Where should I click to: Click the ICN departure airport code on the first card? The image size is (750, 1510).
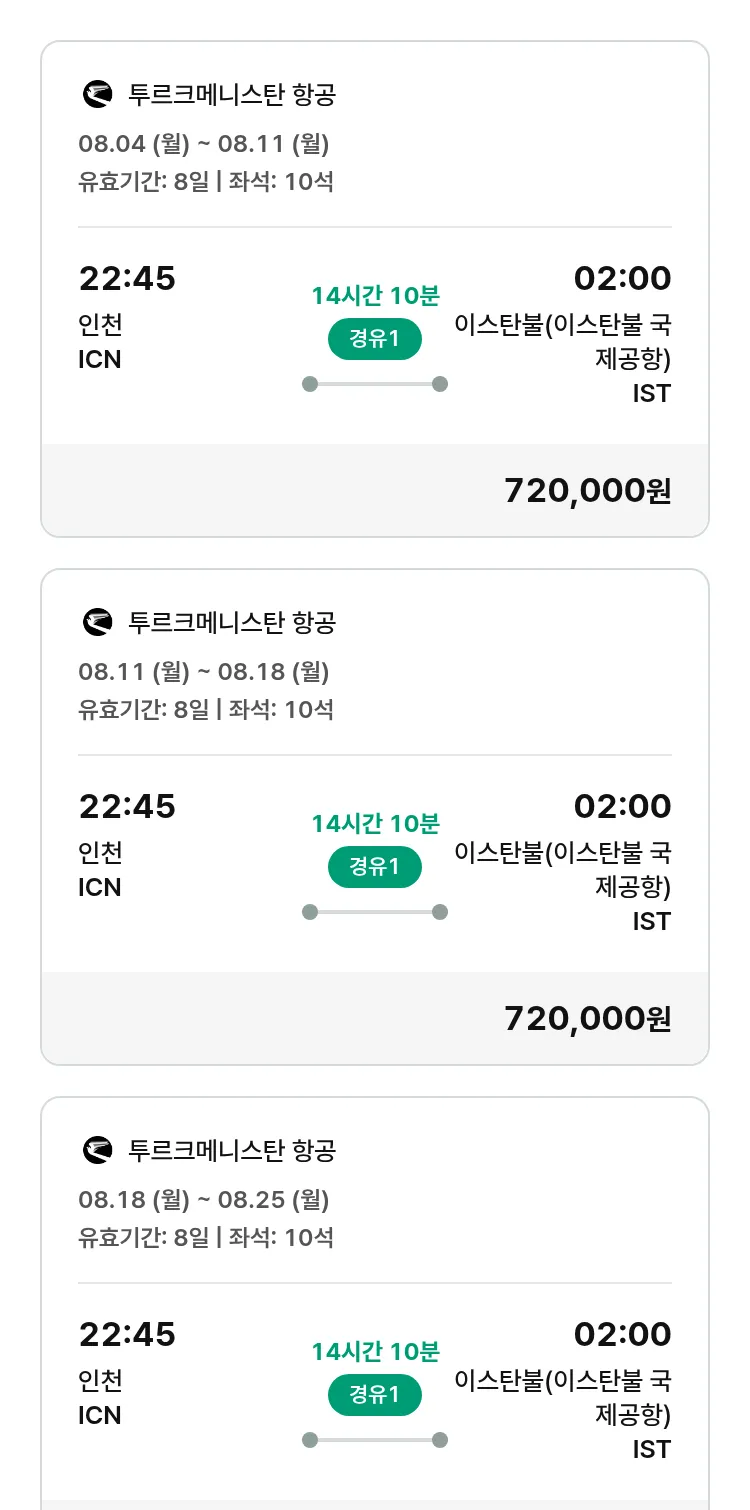[x=98, y=360]
